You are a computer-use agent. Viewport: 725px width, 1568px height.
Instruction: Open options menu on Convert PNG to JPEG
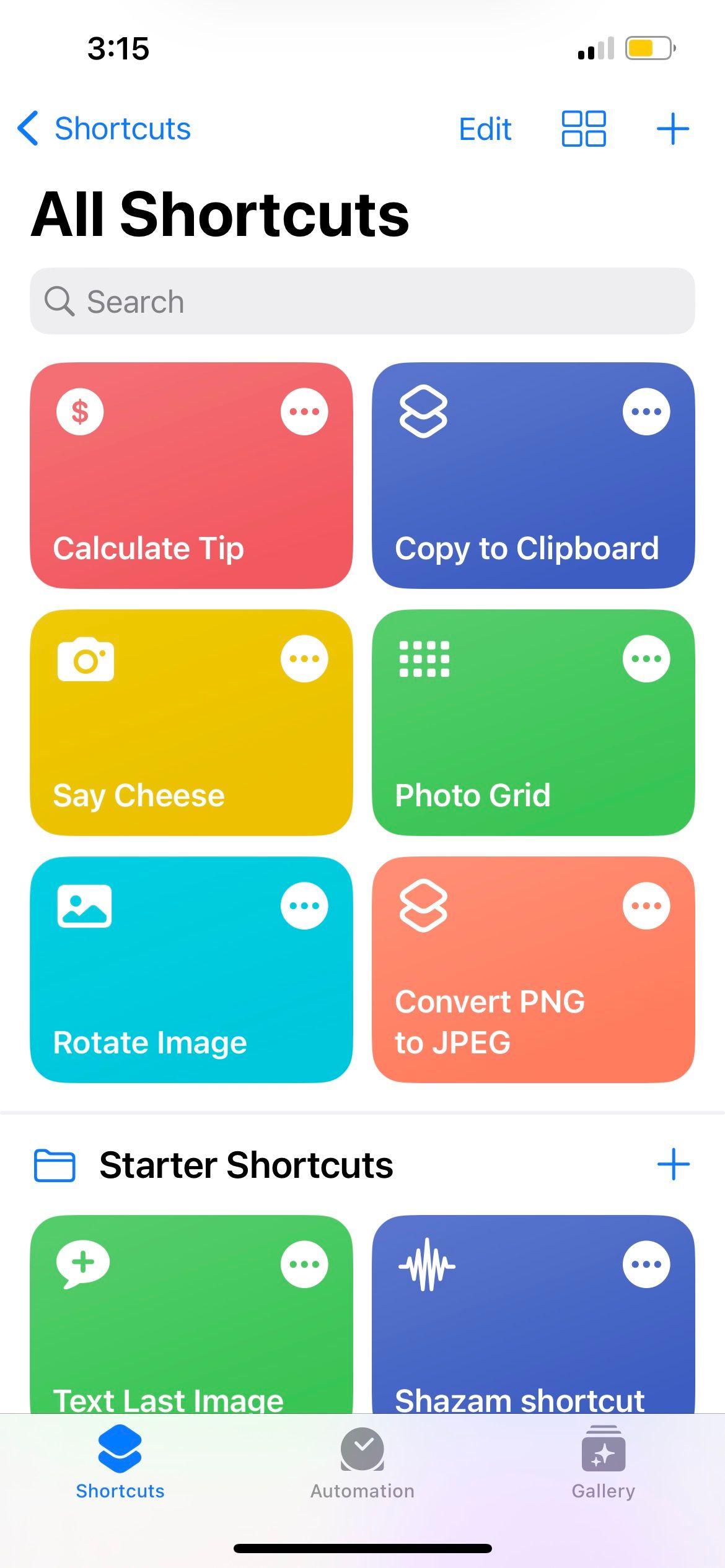pos(645,905)
